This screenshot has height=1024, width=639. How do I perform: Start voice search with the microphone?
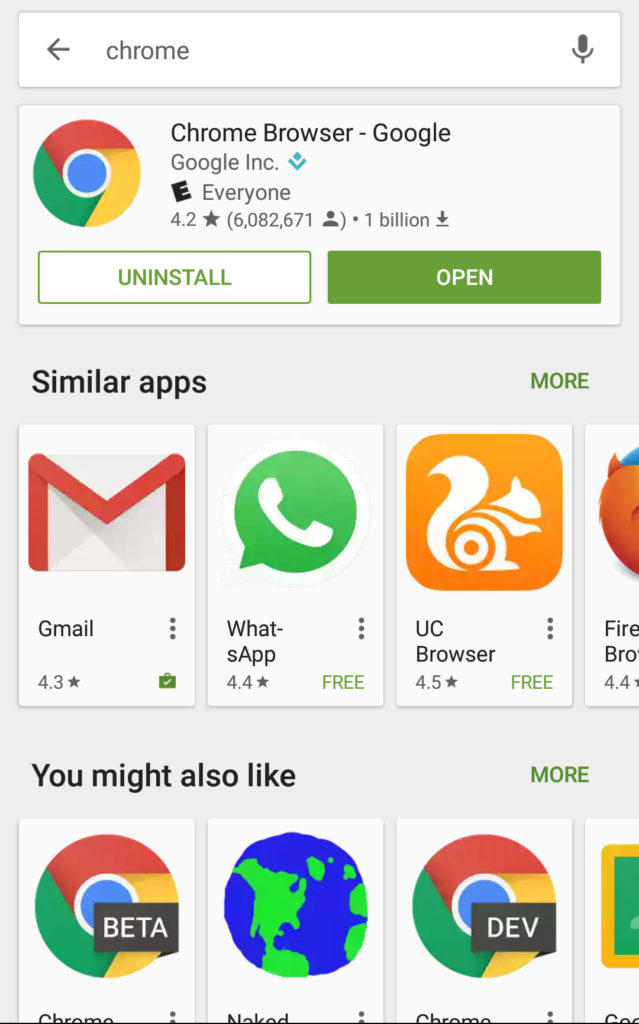tap(582, 50)
